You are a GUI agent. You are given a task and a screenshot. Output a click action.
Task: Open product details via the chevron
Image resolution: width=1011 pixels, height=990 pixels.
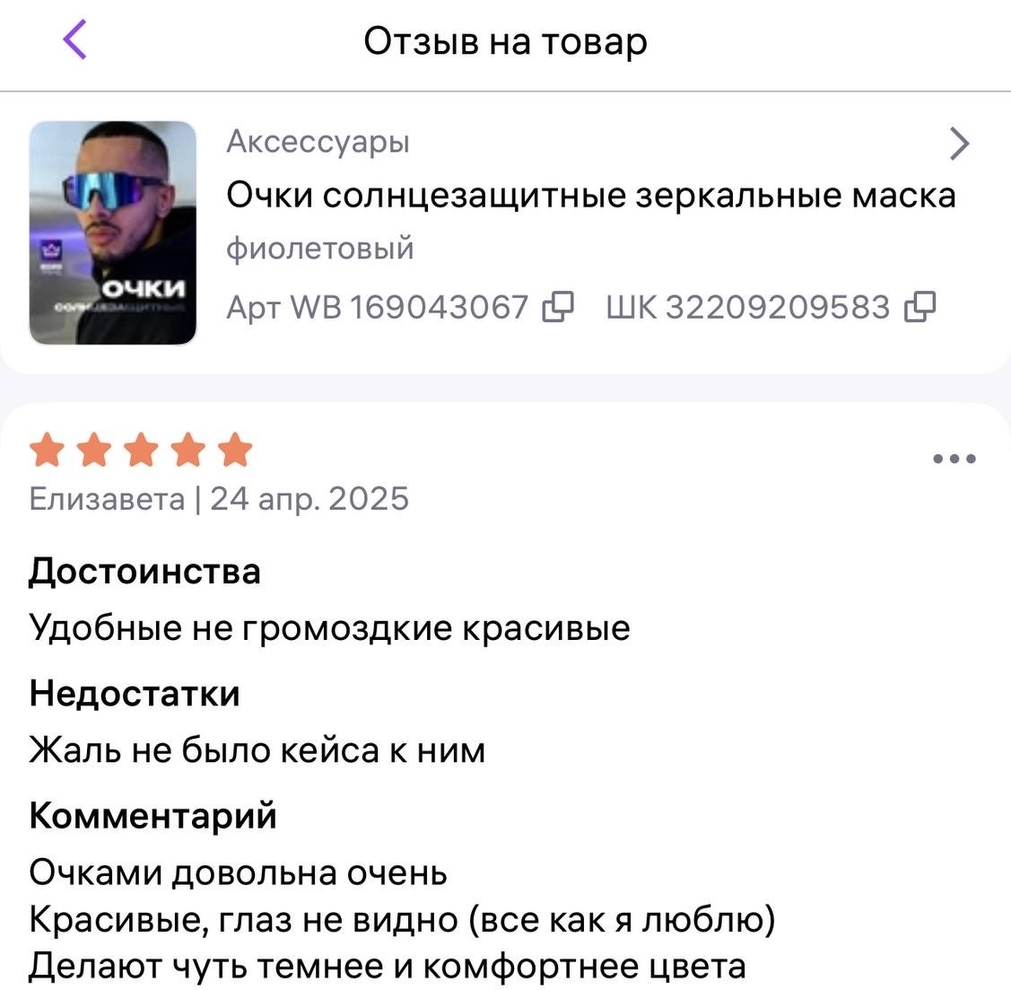[x=959, y=144]
